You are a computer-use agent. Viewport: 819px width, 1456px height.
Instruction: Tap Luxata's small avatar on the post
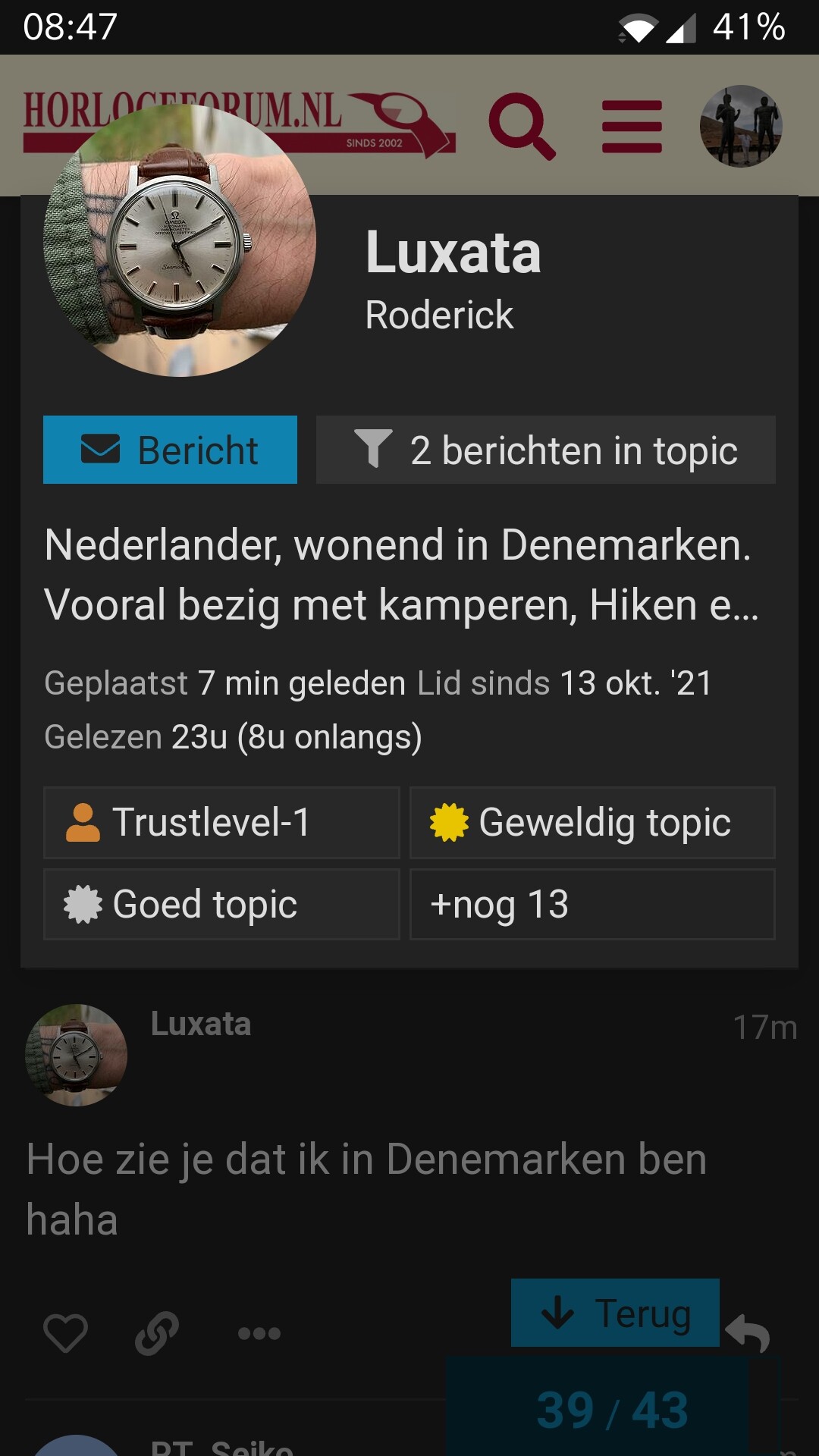[77, 1055]
